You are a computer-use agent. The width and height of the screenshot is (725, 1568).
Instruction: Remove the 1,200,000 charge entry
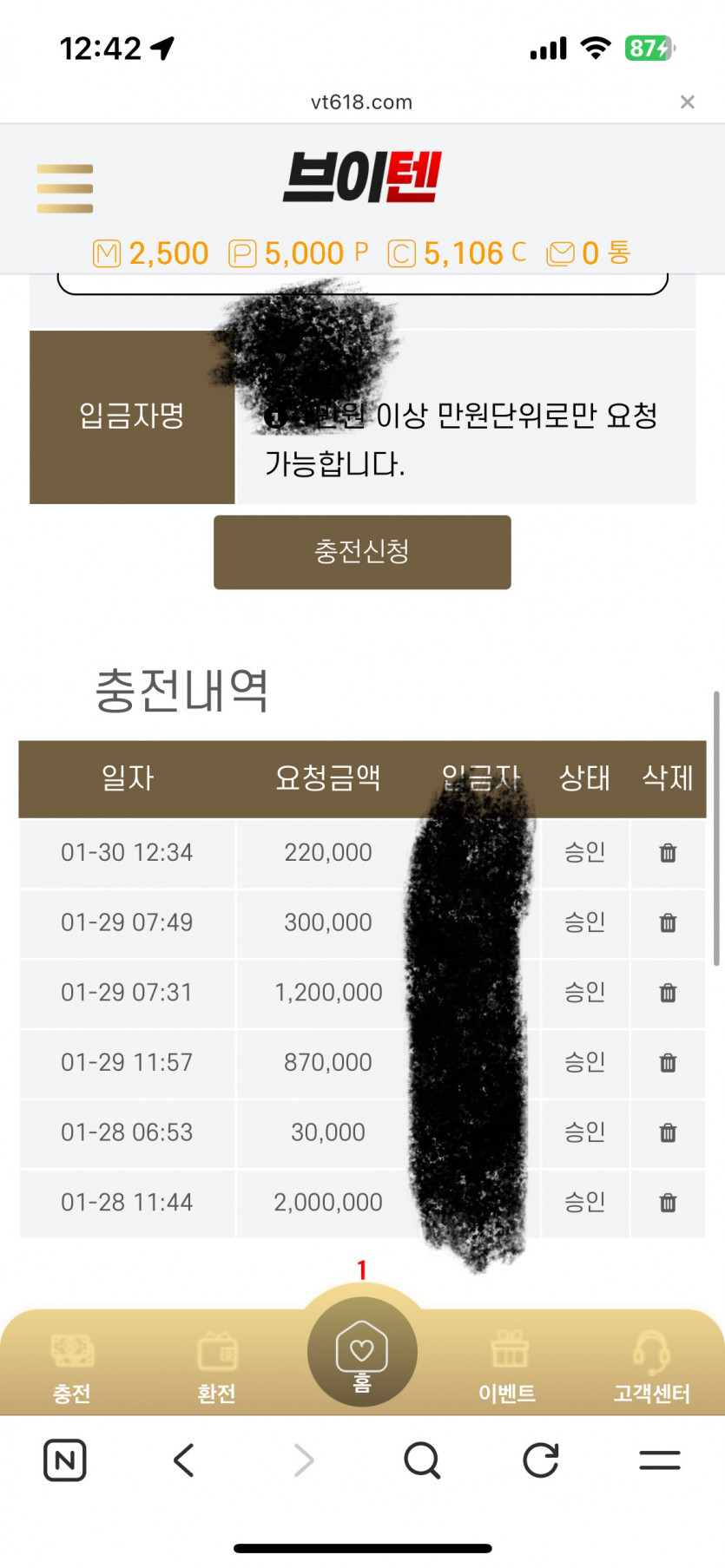[x=668, y=993]
